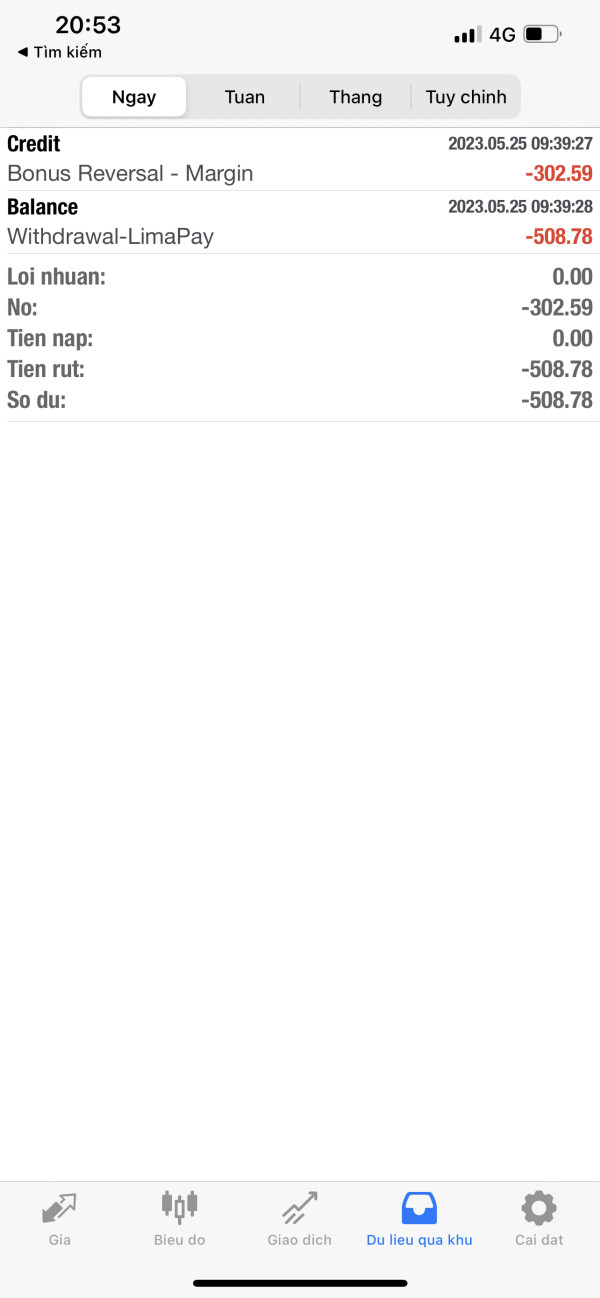600x1298 pixels.
Task: Switch to the Bieu do tab
Action: tap(180, 1219)
